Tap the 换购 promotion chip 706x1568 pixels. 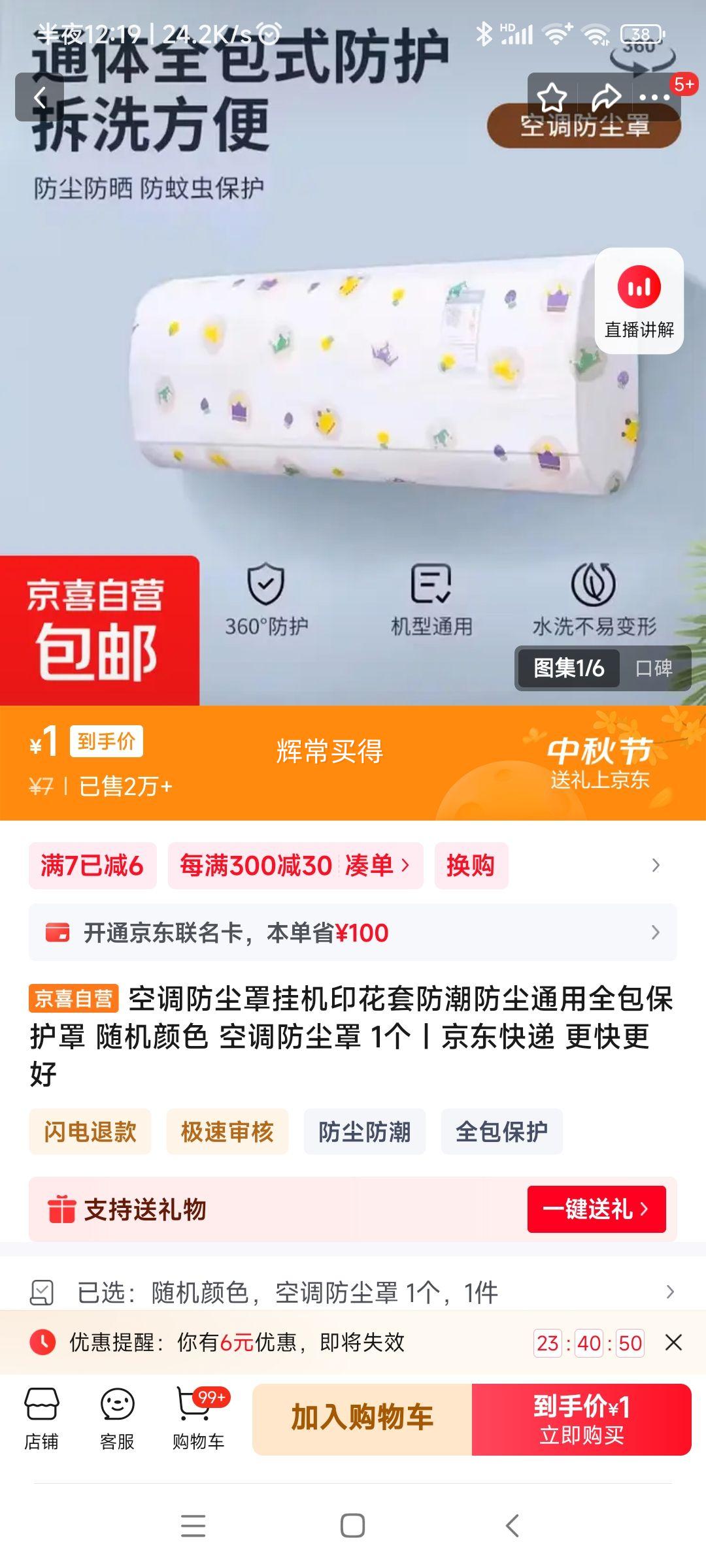coord(471,866)
